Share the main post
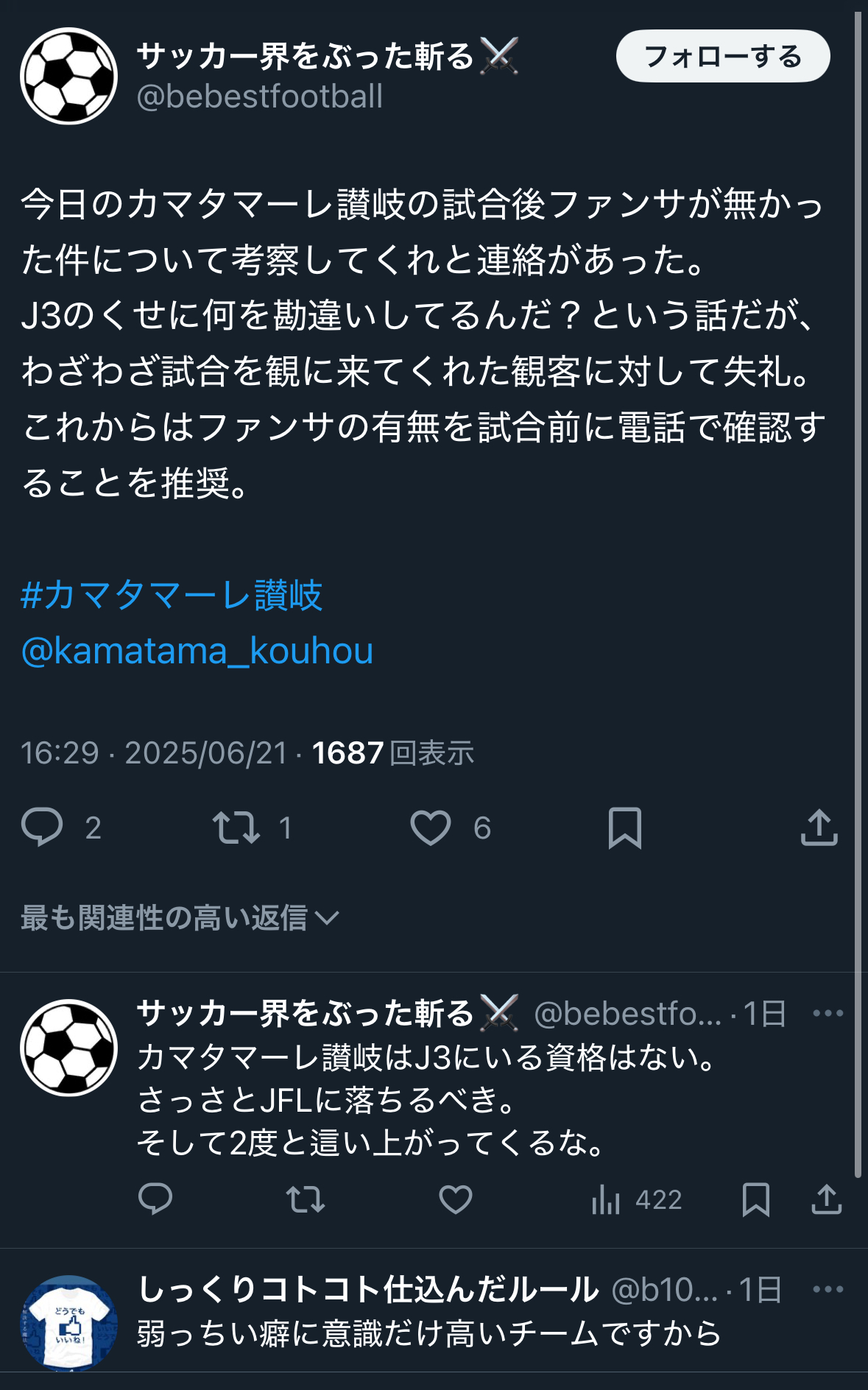 click(819, 827)
